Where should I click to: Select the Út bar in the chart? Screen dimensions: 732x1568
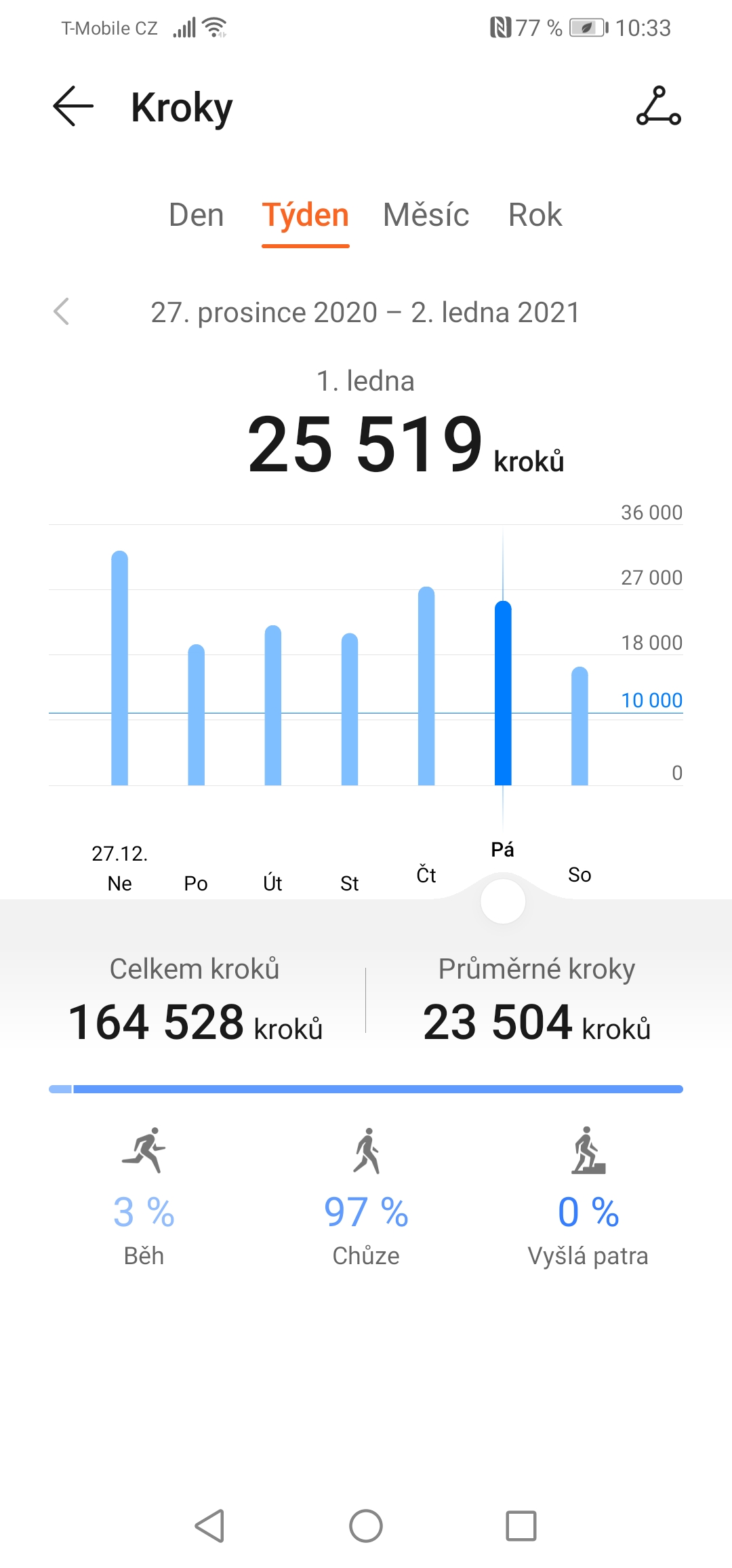272,705
